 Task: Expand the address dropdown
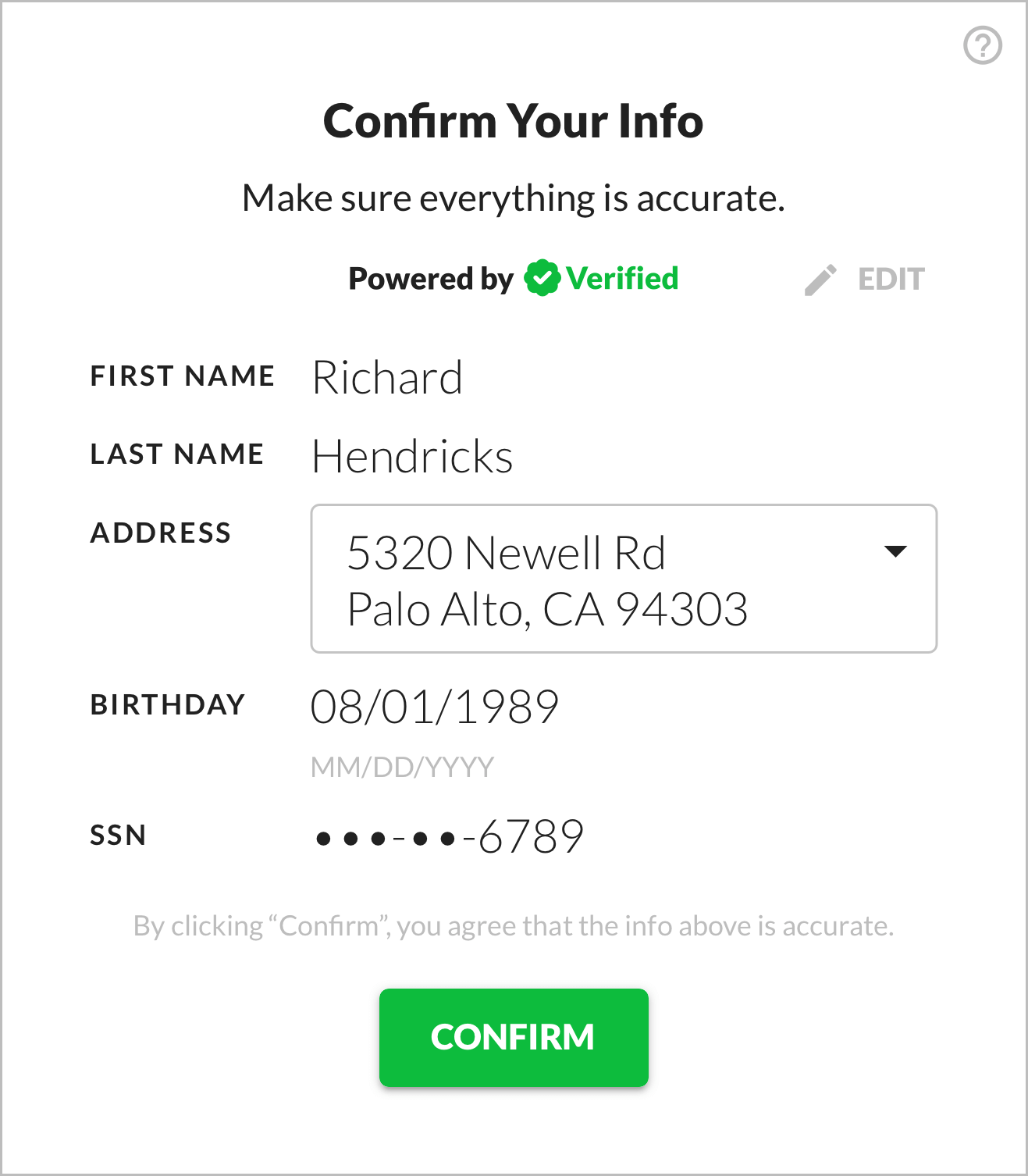coord(895,551)
